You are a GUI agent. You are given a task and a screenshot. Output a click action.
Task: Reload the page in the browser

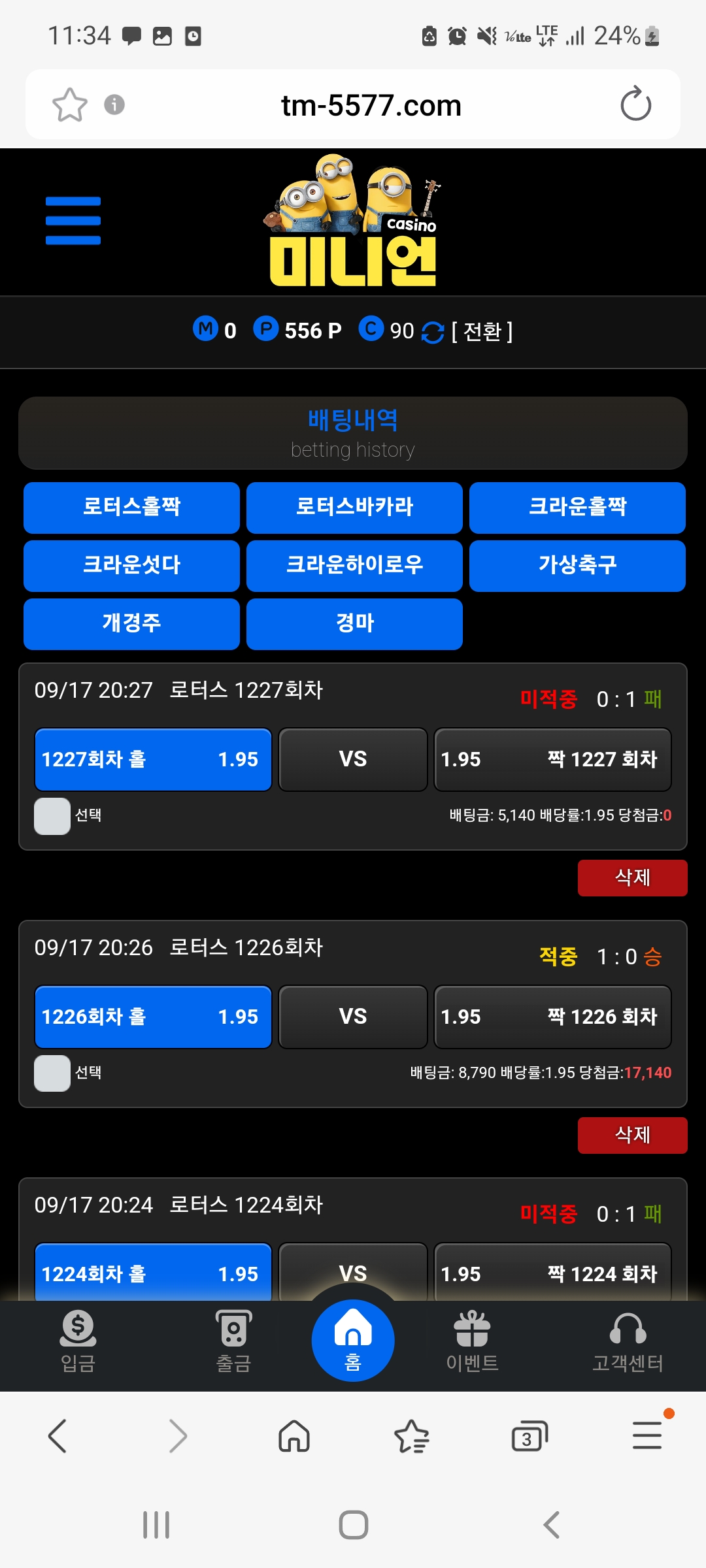pos(635,105)
